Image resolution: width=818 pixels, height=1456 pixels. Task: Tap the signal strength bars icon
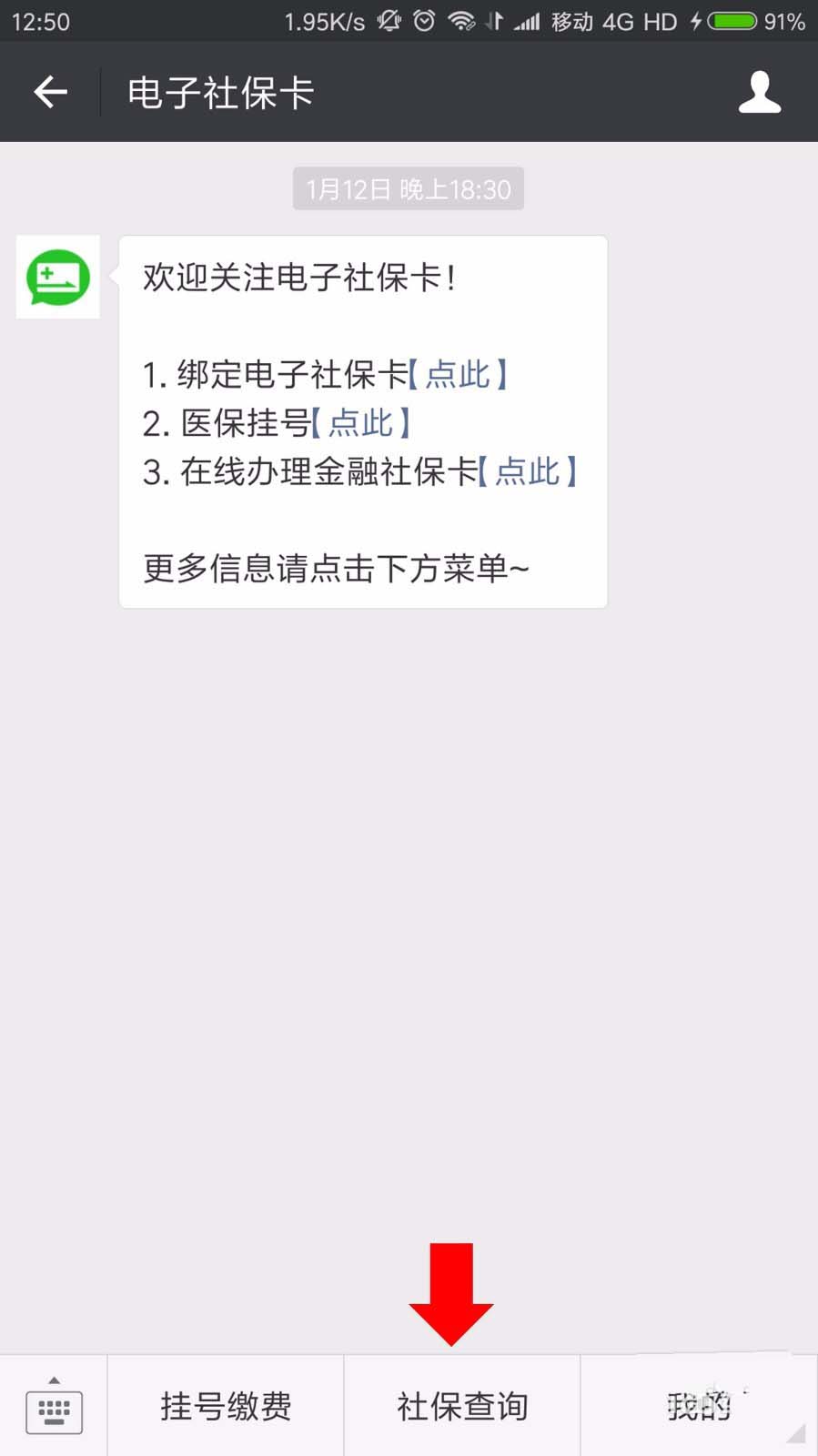coord(526,21)
